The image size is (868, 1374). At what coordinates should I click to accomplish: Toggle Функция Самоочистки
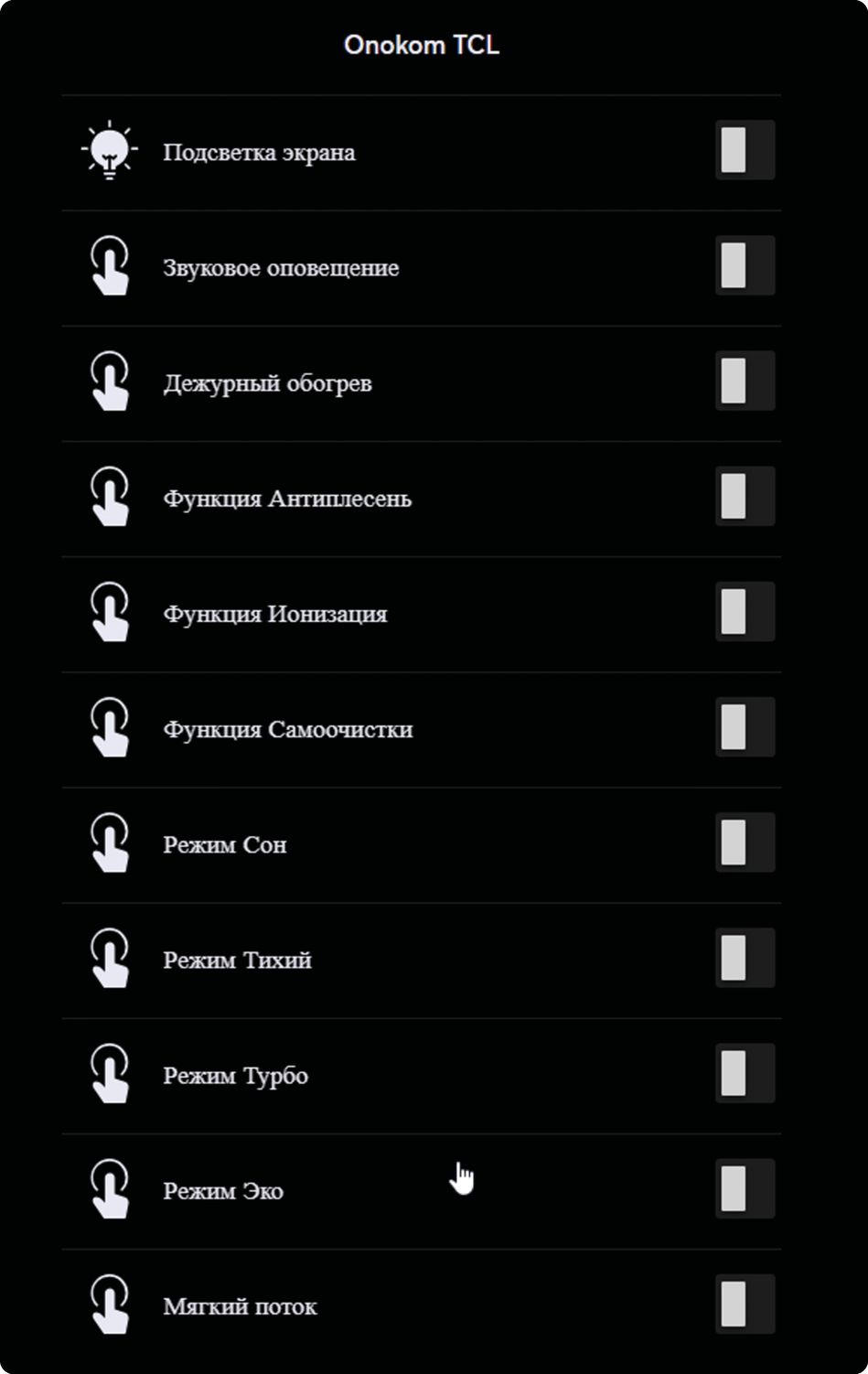pos(745,726)
